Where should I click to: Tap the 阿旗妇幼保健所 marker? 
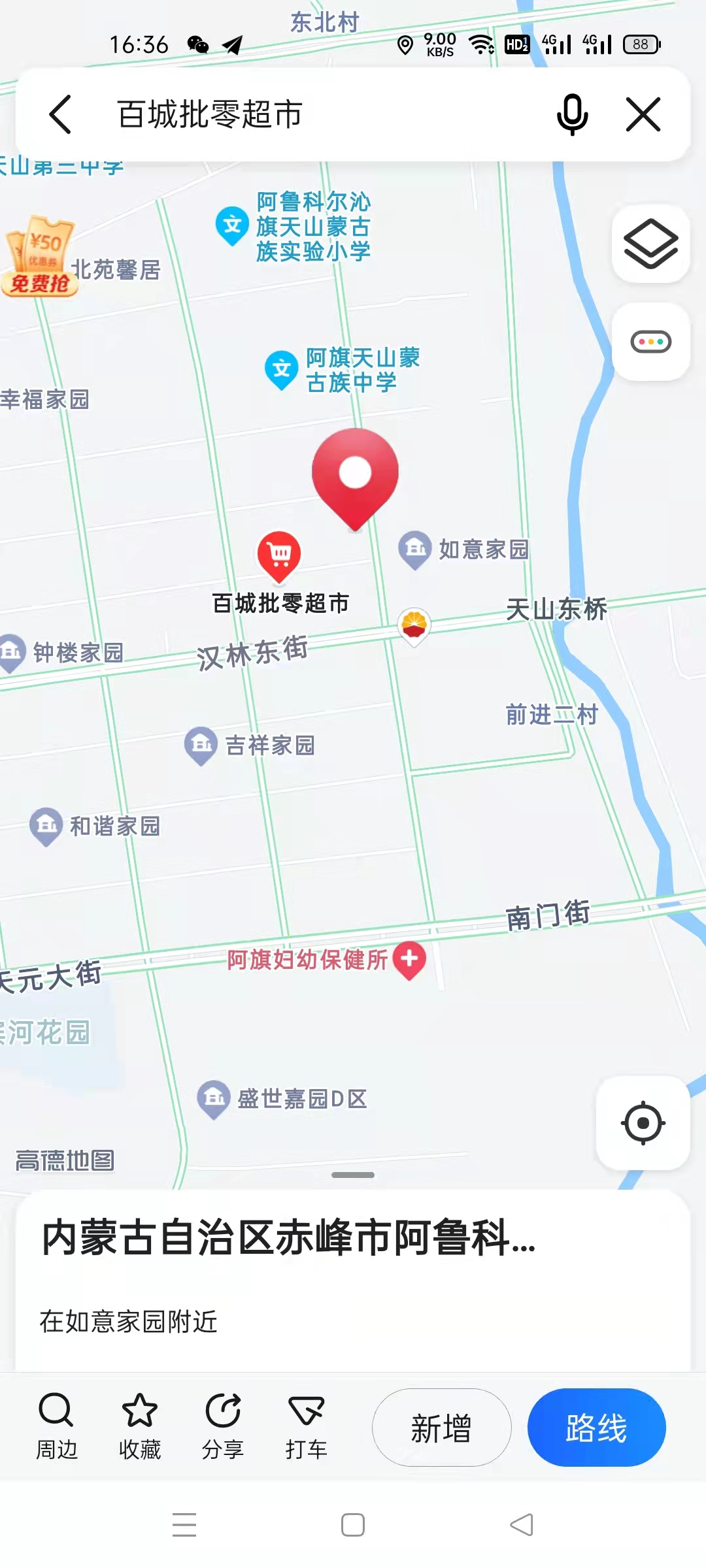click(409, 959)
